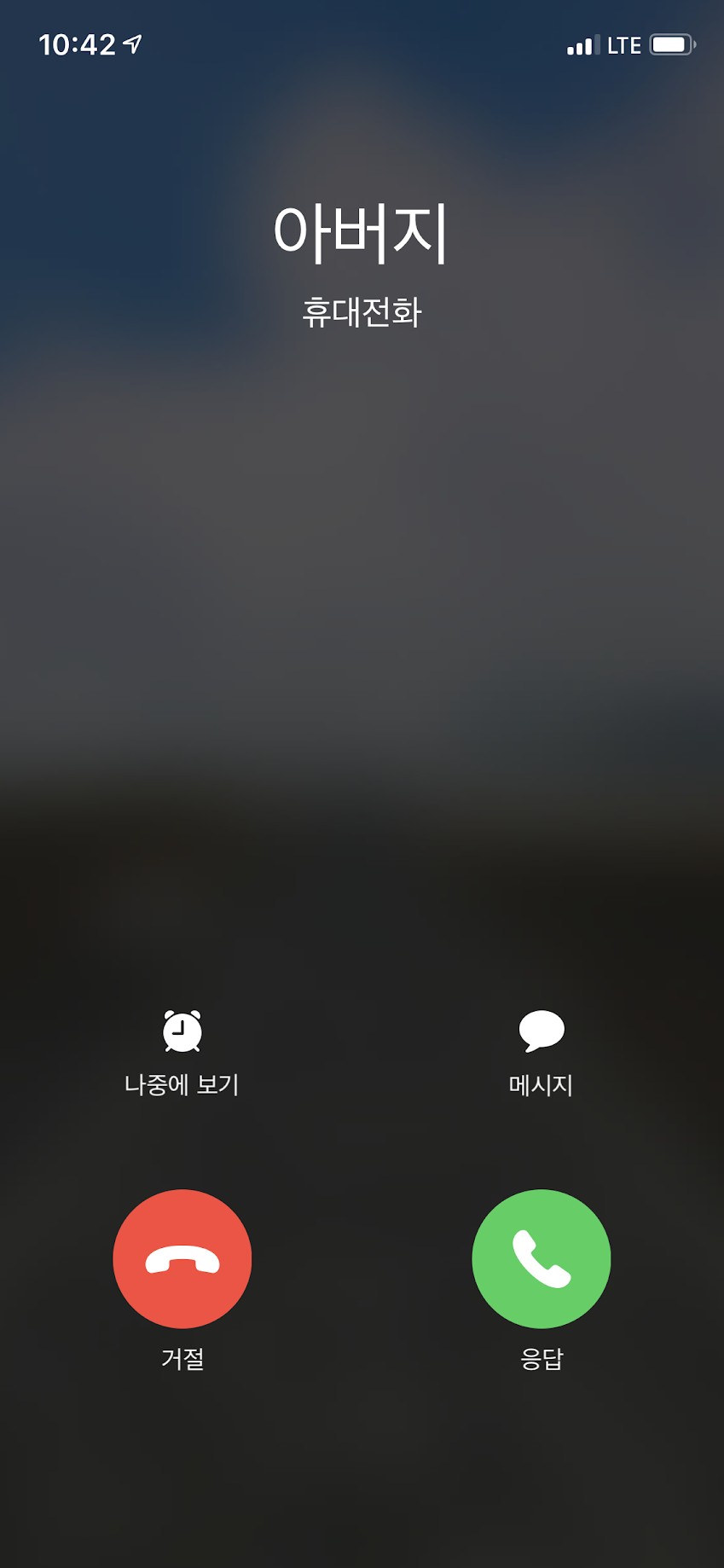This screenshot has width=724, height=1568.
Task: Tap the cellular signal bars indicator
Action: point(580,45)
